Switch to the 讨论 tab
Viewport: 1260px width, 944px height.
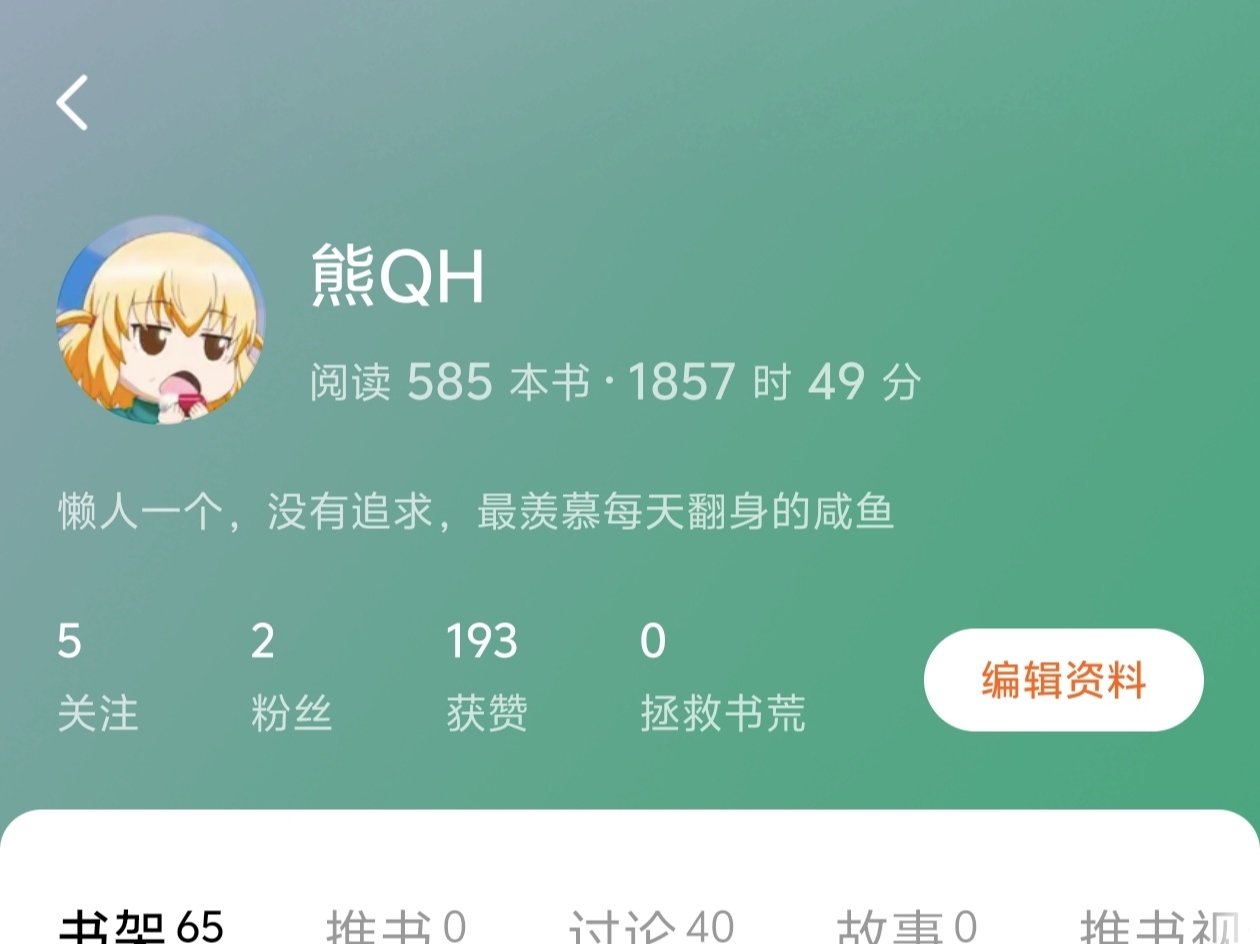point(651,926)
